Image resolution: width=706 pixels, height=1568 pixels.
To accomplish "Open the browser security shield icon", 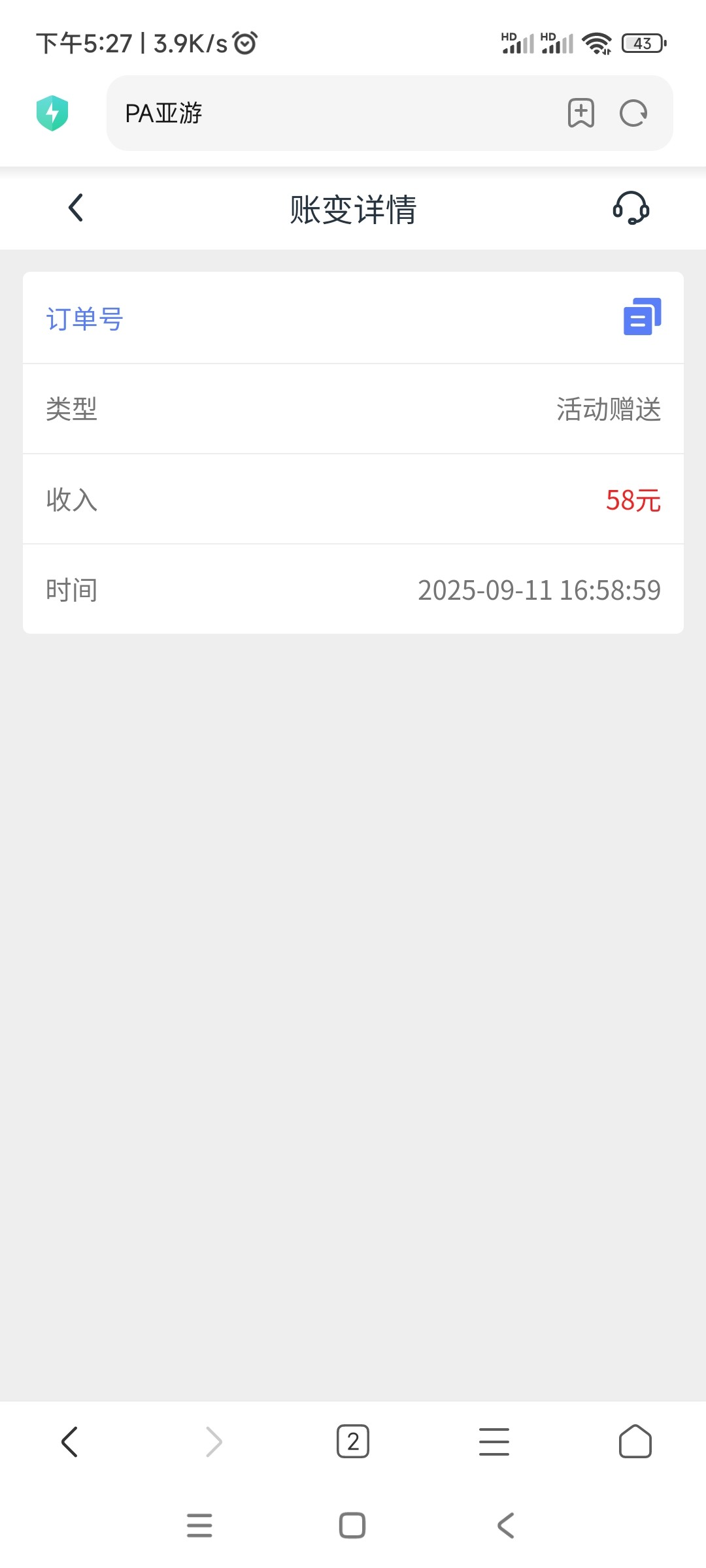I will [52, 113].
